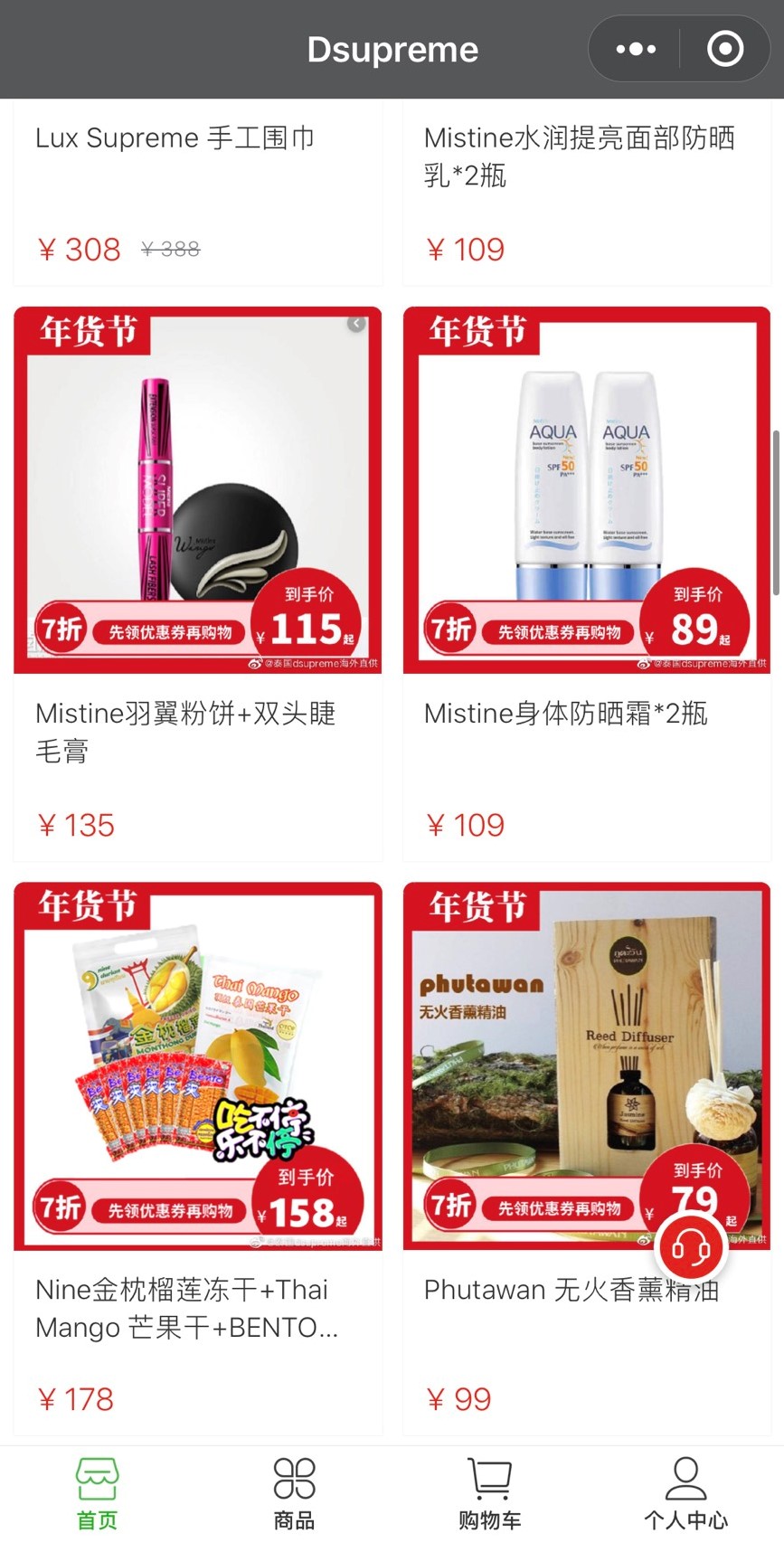Switch to the 商品 tab
Screen dimensions: 784x1543
tap(294, 1493)
